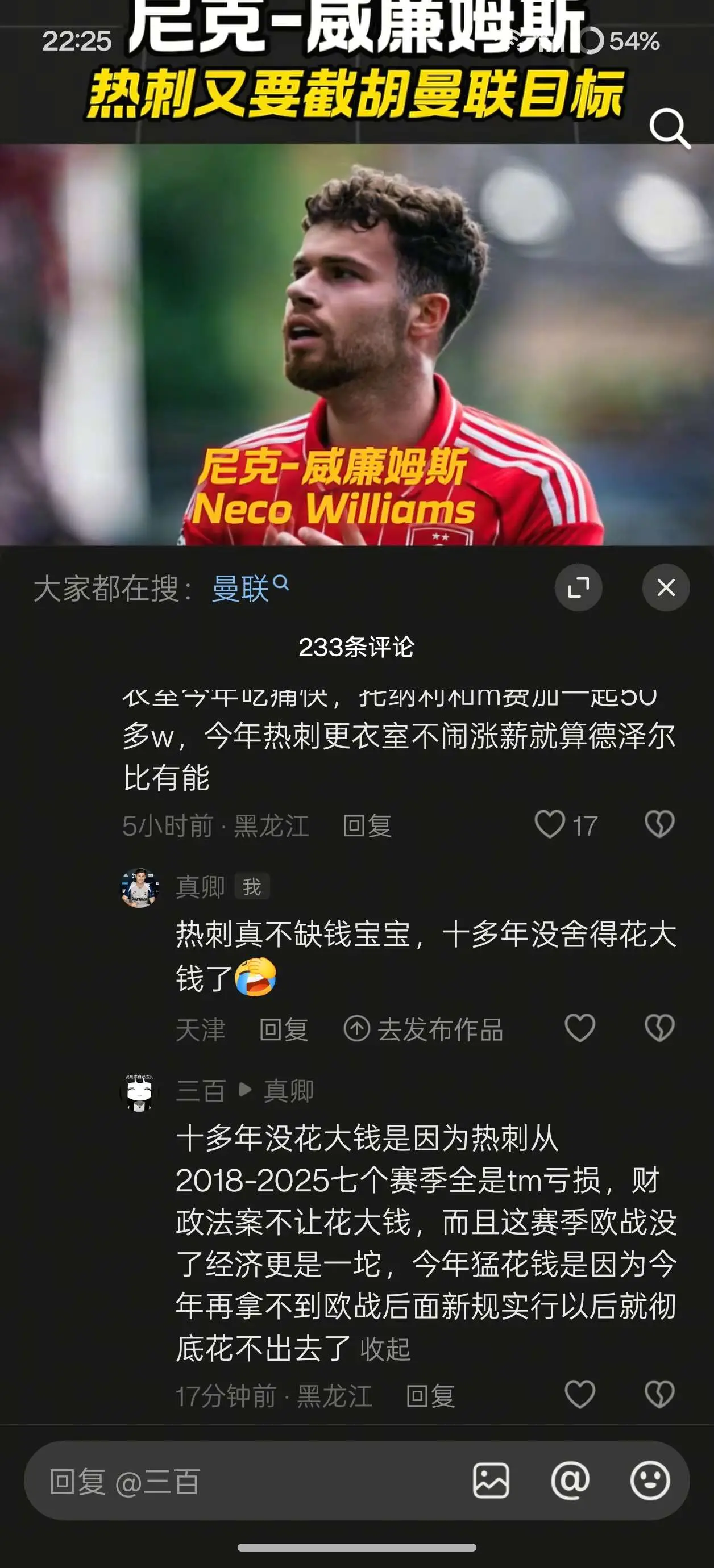Viewport: 714px width, 1568px height.
Task: Open 真卿's profile avatar
Action: (140, 887)
